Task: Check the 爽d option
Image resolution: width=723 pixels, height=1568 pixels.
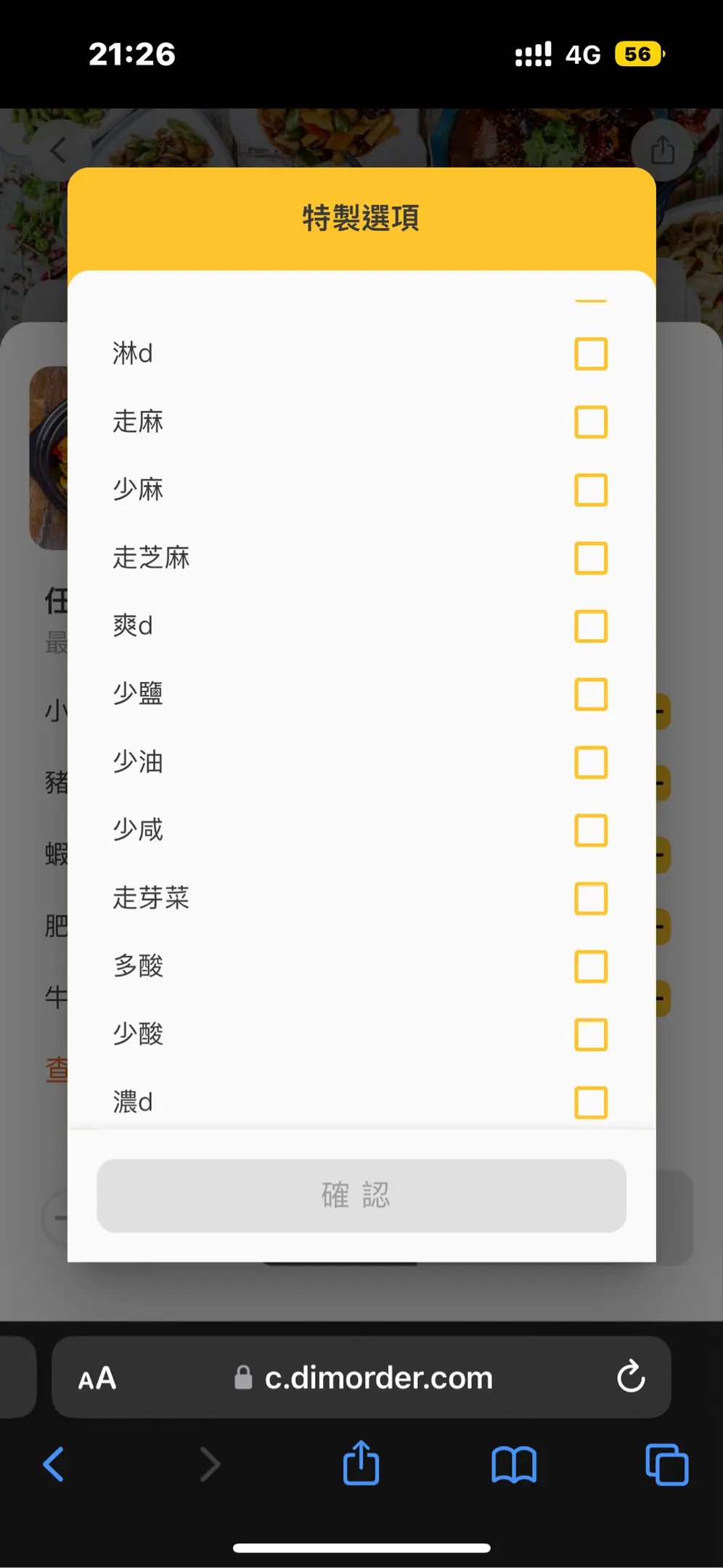Action: tap(590, 626)
